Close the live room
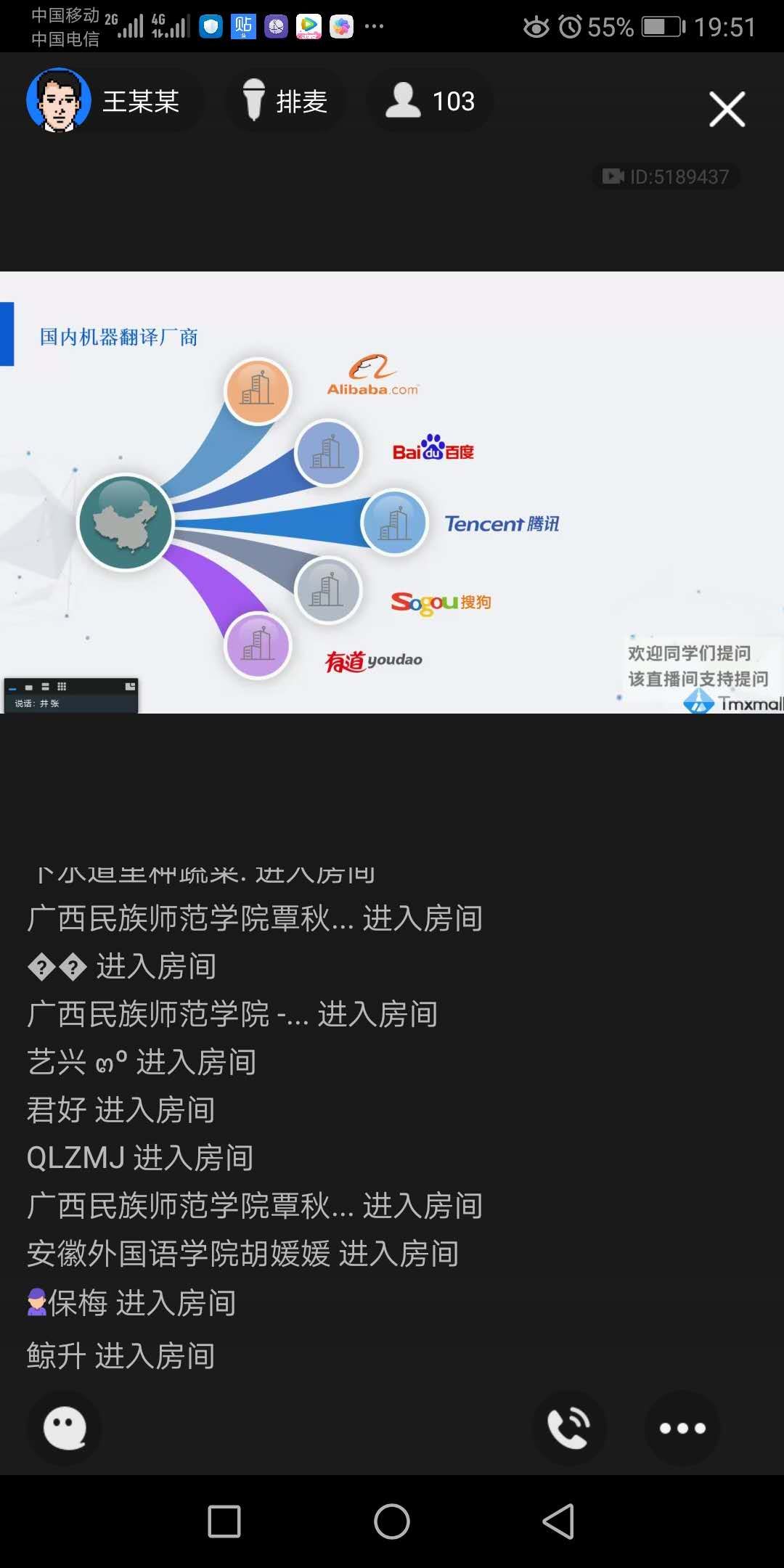Screen dimensions: 784x1568 click(727, 110)
